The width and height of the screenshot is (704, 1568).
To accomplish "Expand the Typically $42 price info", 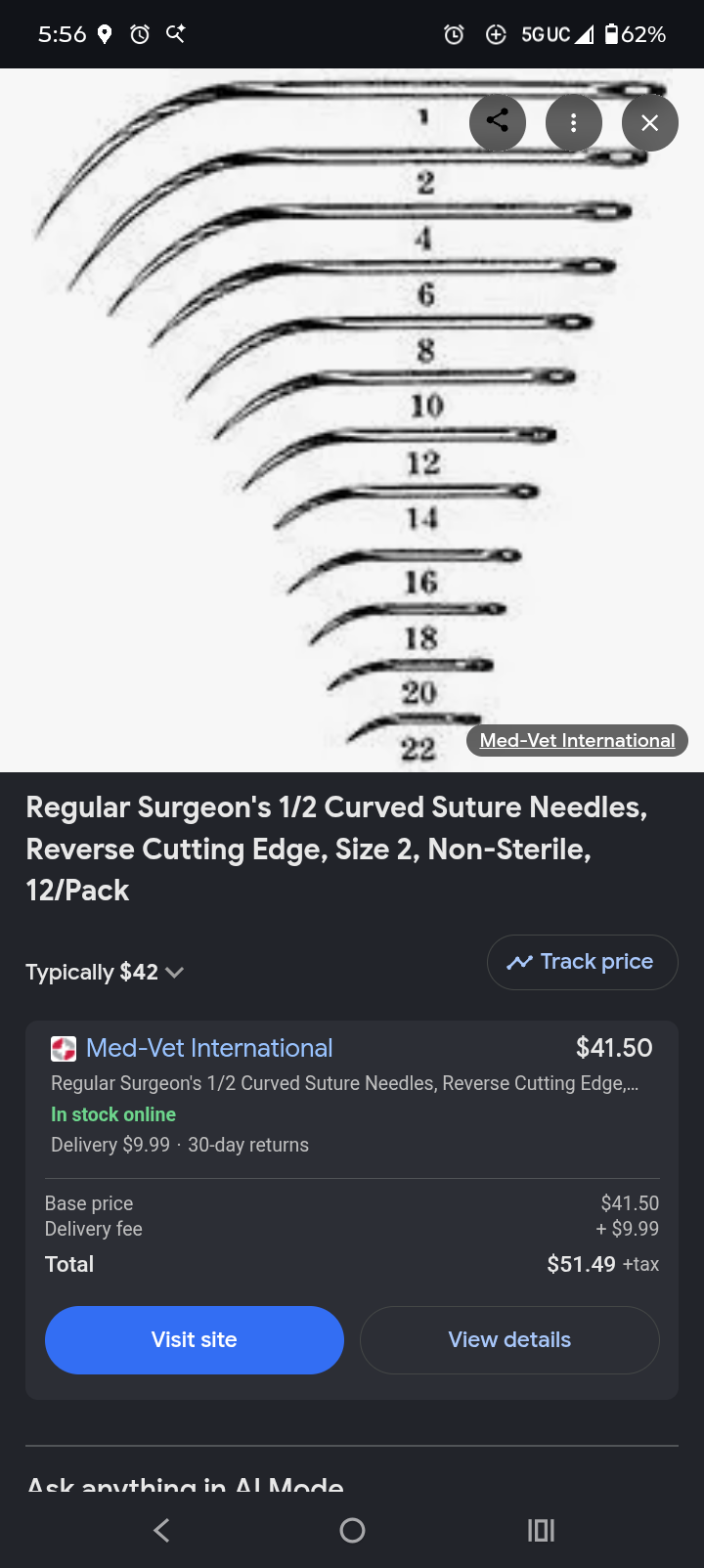I will (x=105, y=972).
